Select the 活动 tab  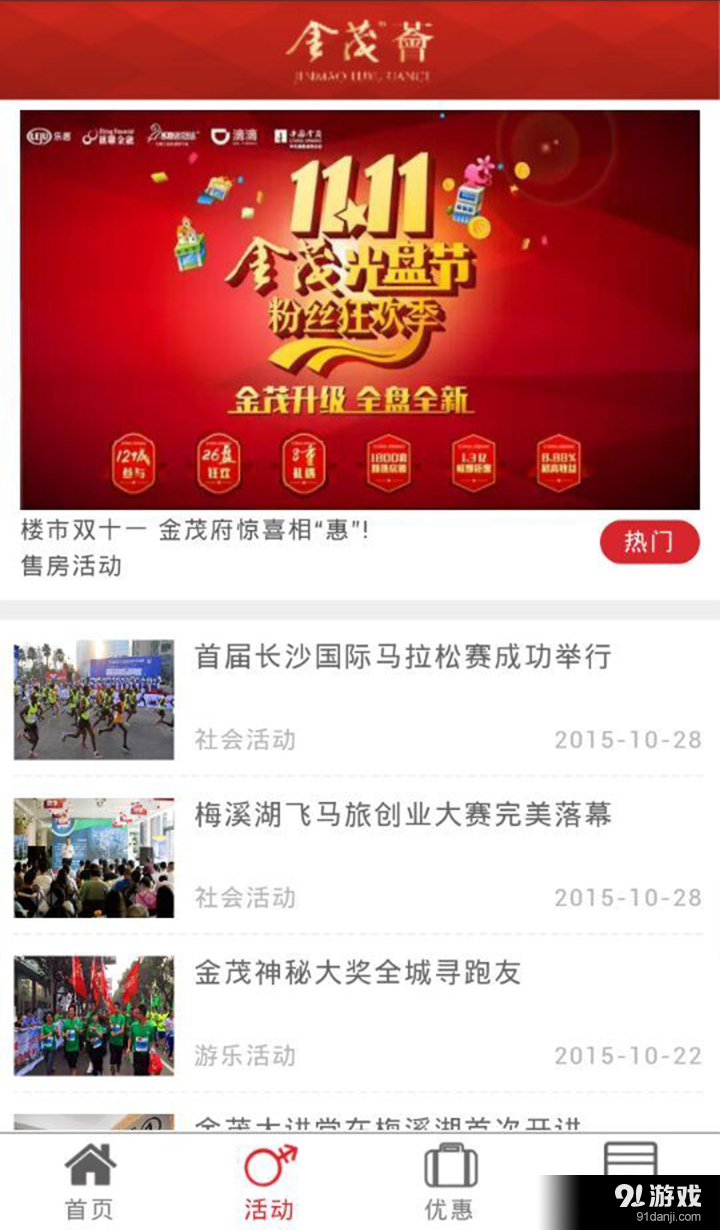[x=270, y=1183]
